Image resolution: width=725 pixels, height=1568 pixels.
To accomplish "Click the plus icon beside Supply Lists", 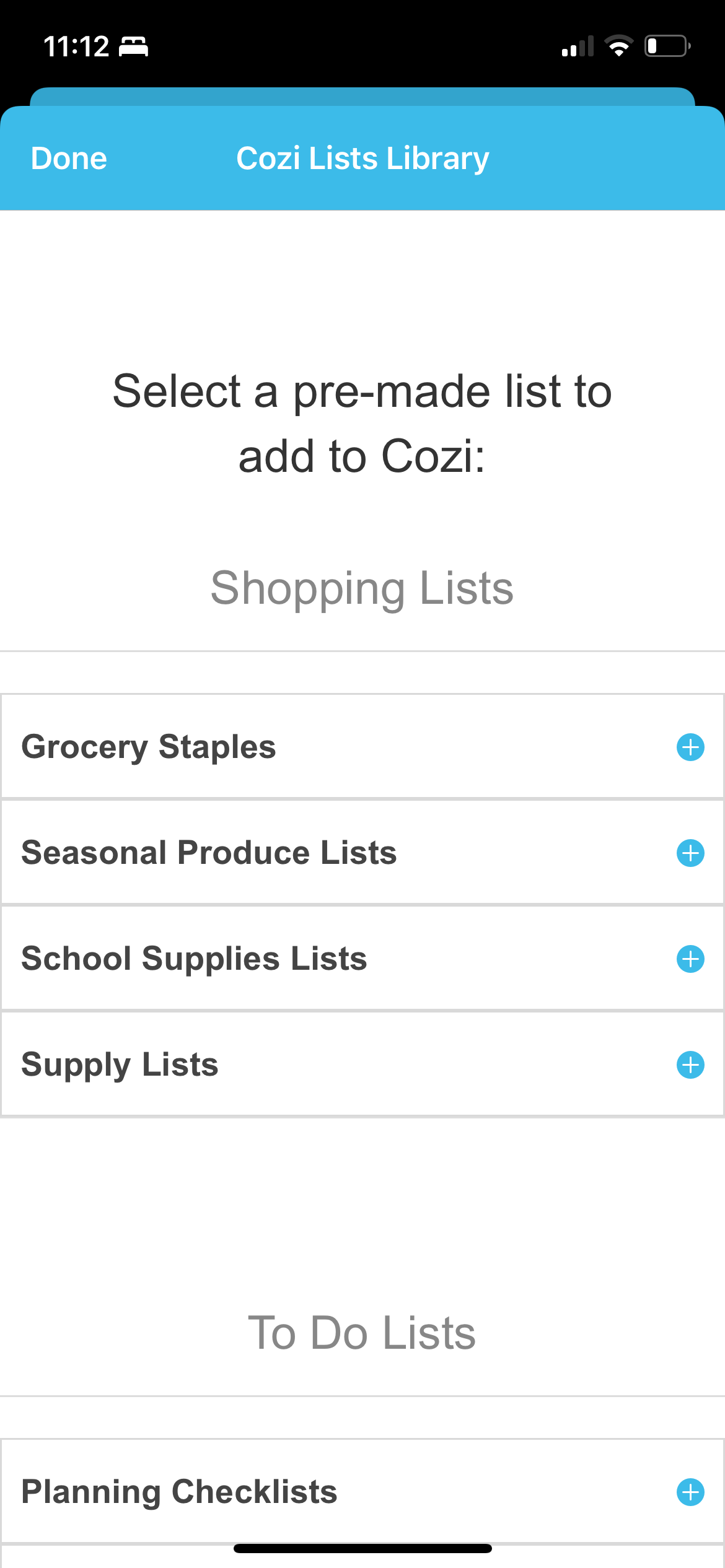I will coord(690,1065).
